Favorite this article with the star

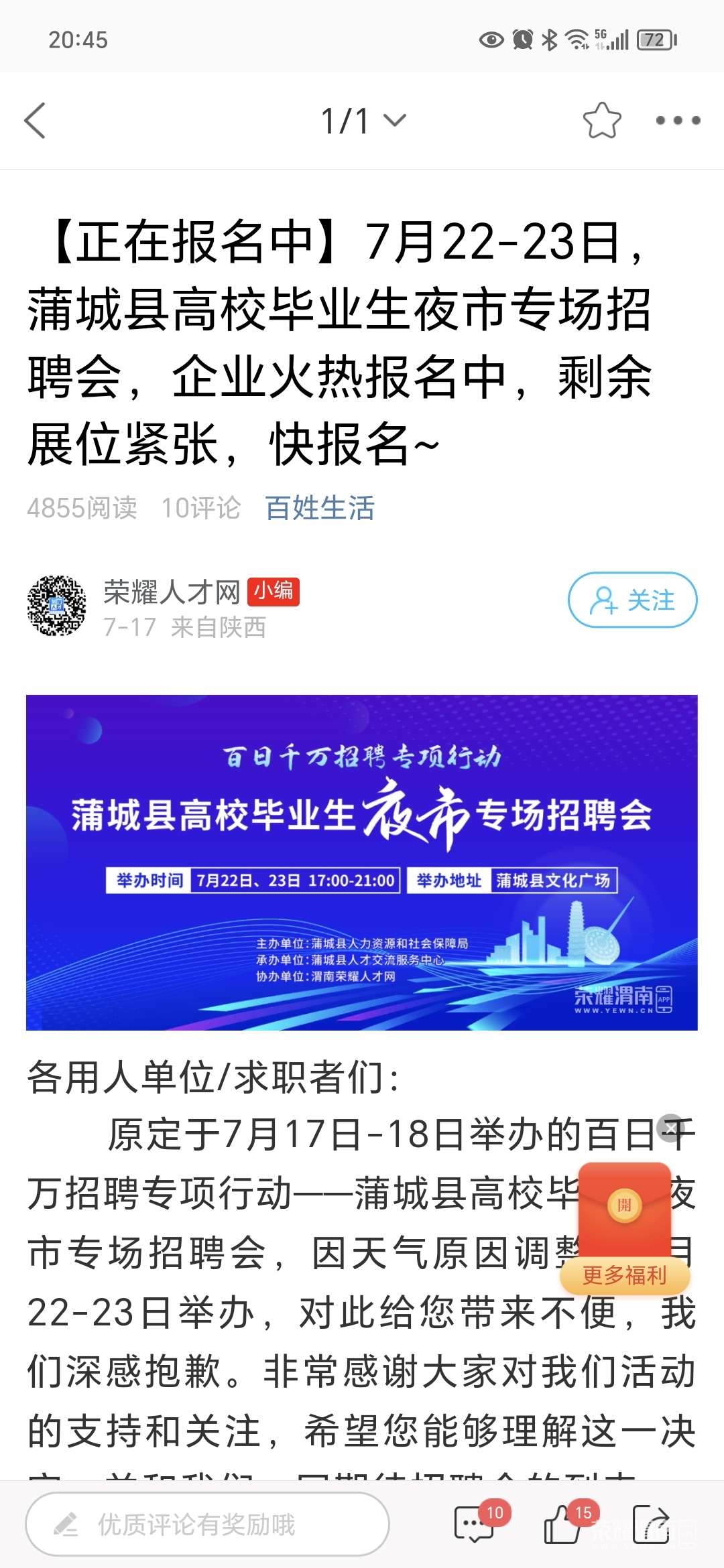(x=601, y=121)
